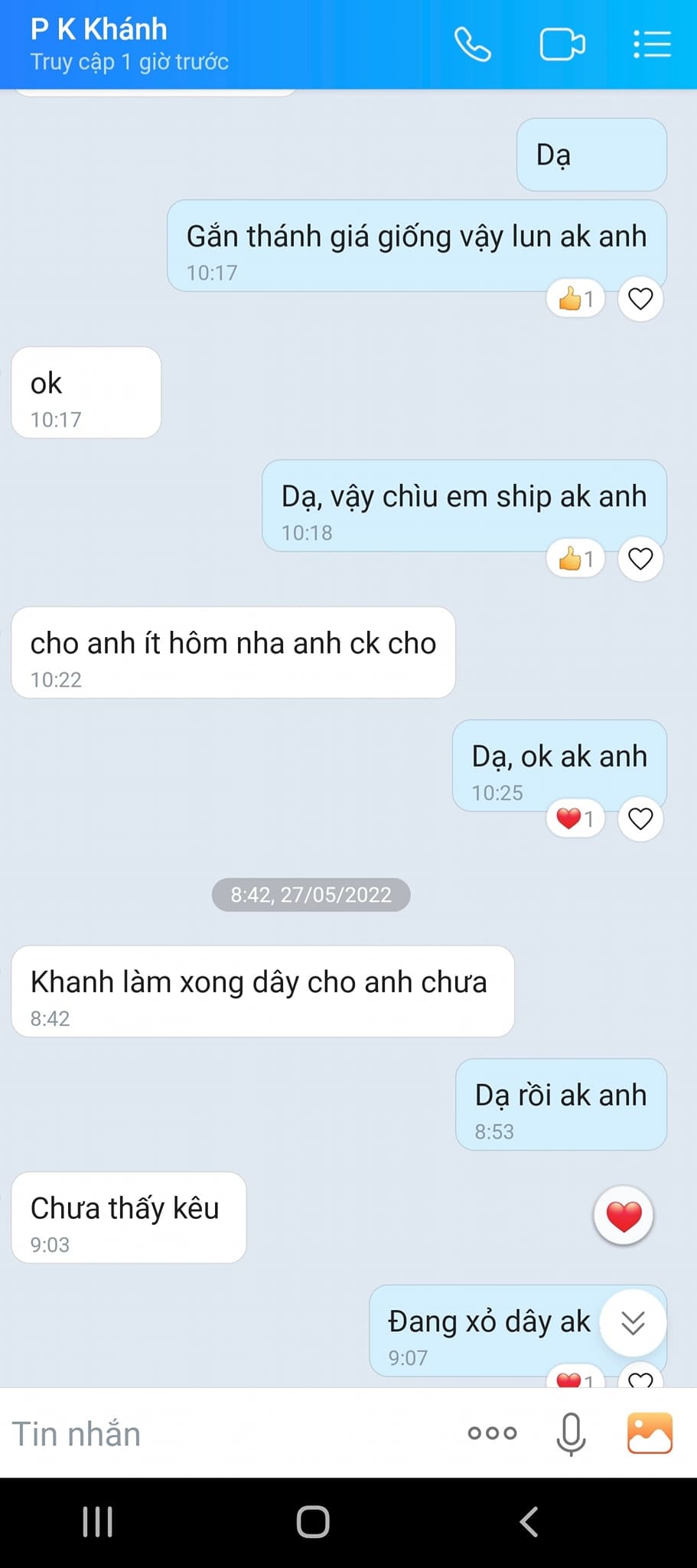697x1568 pixels.
Task: Send a quick heart reaction
Action: pos(624,1216)
